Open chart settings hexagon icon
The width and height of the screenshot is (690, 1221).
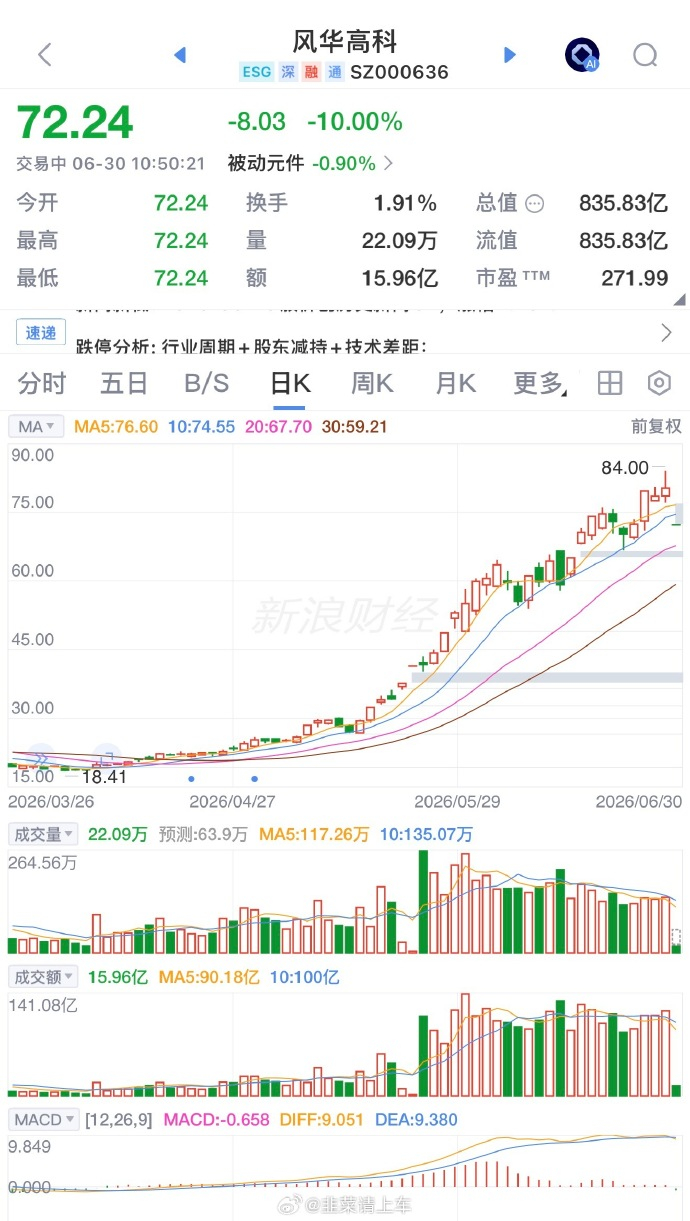tap(659, 383)
